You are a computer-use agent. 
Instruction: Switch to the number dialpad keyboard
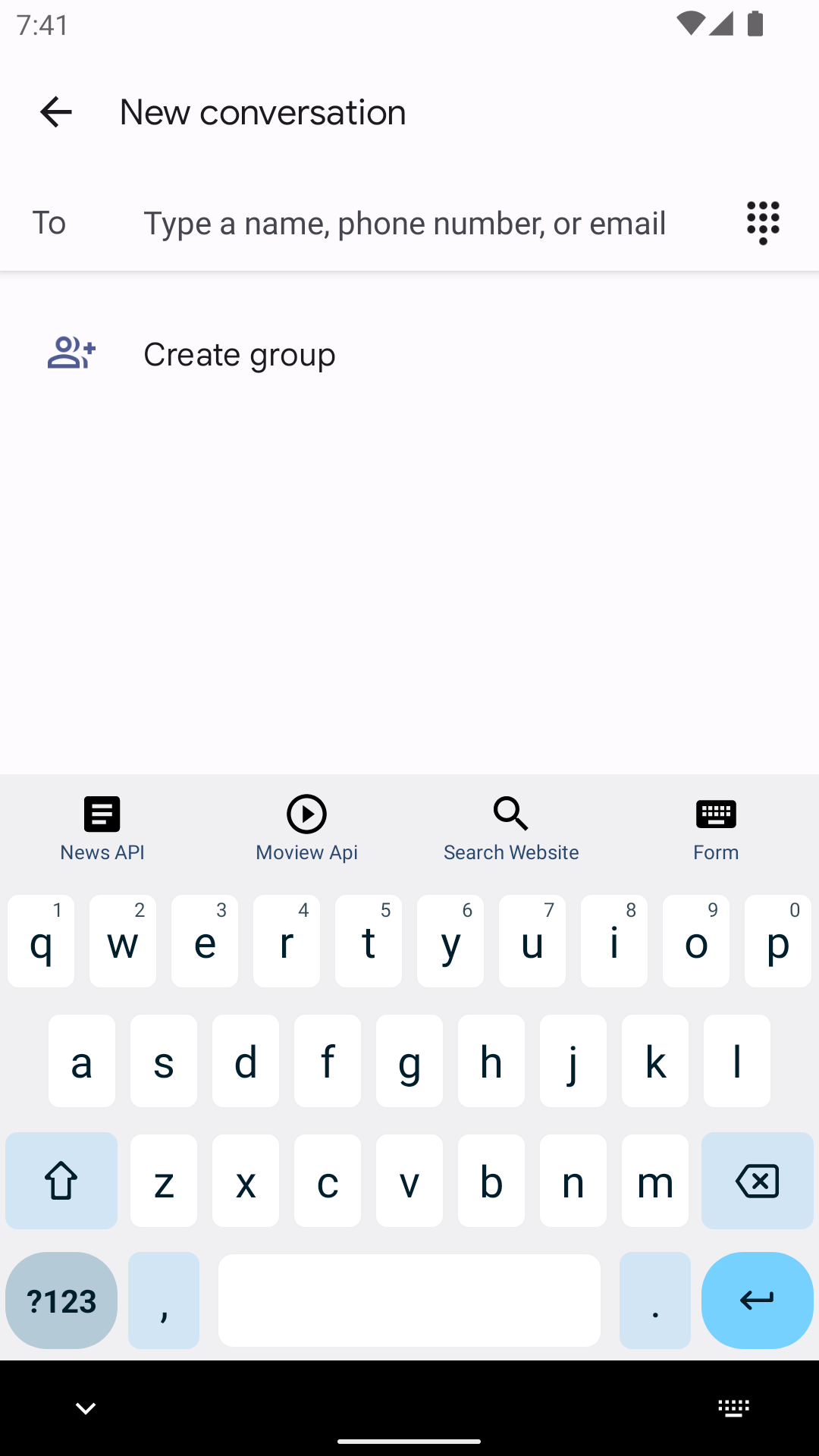[x=763, y=223]
